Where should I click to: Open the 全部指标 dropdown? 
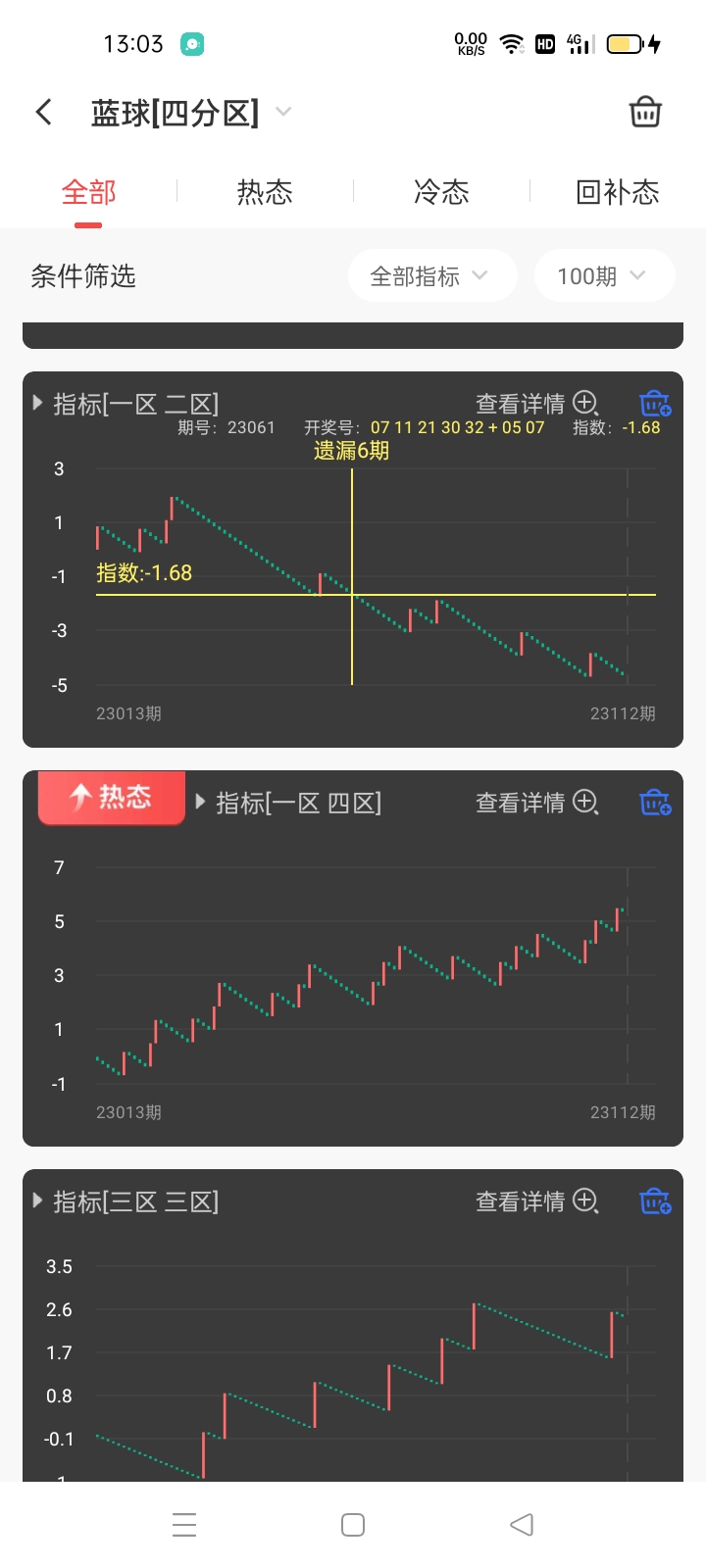pos(432,275)
